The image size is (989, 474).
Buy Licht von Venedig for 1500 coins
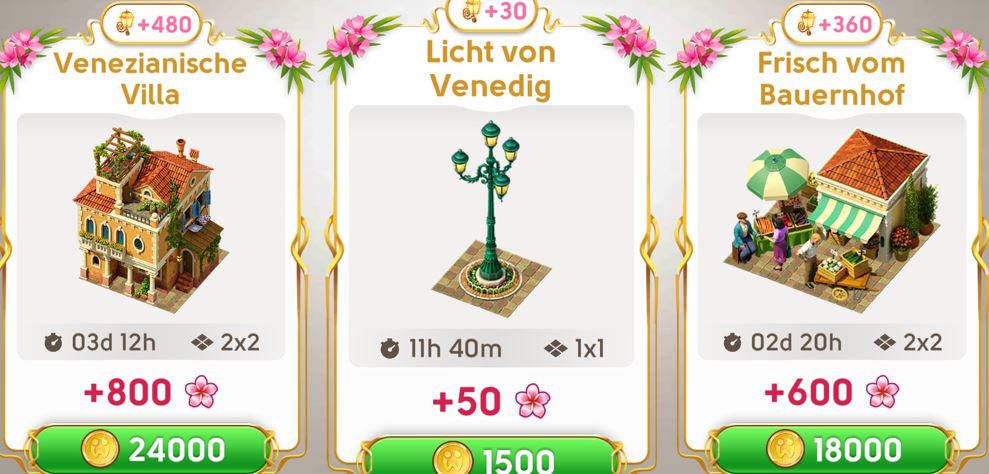[x=492, y=459]
